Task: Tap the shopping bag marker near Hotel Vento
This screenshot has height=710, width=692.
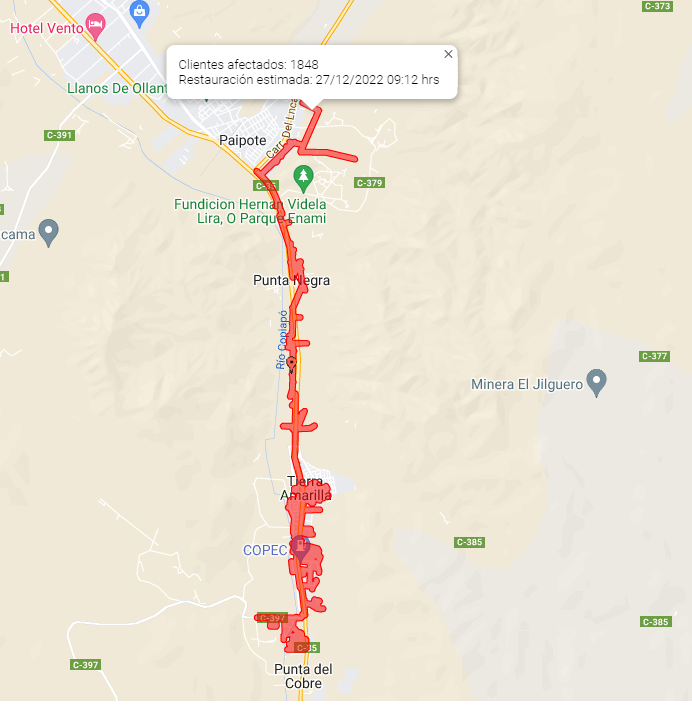Action: point(139,13)
